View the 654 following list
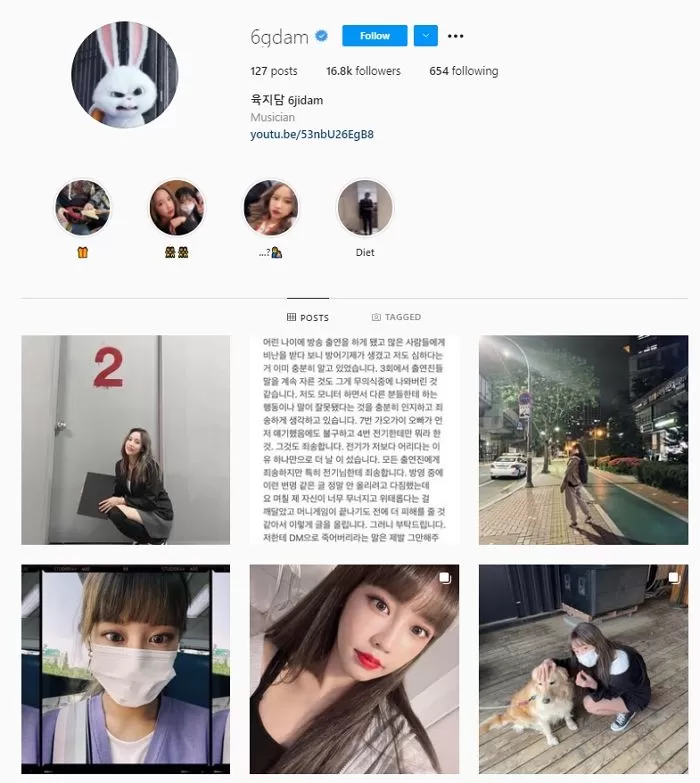 click(x=463, y=71)
